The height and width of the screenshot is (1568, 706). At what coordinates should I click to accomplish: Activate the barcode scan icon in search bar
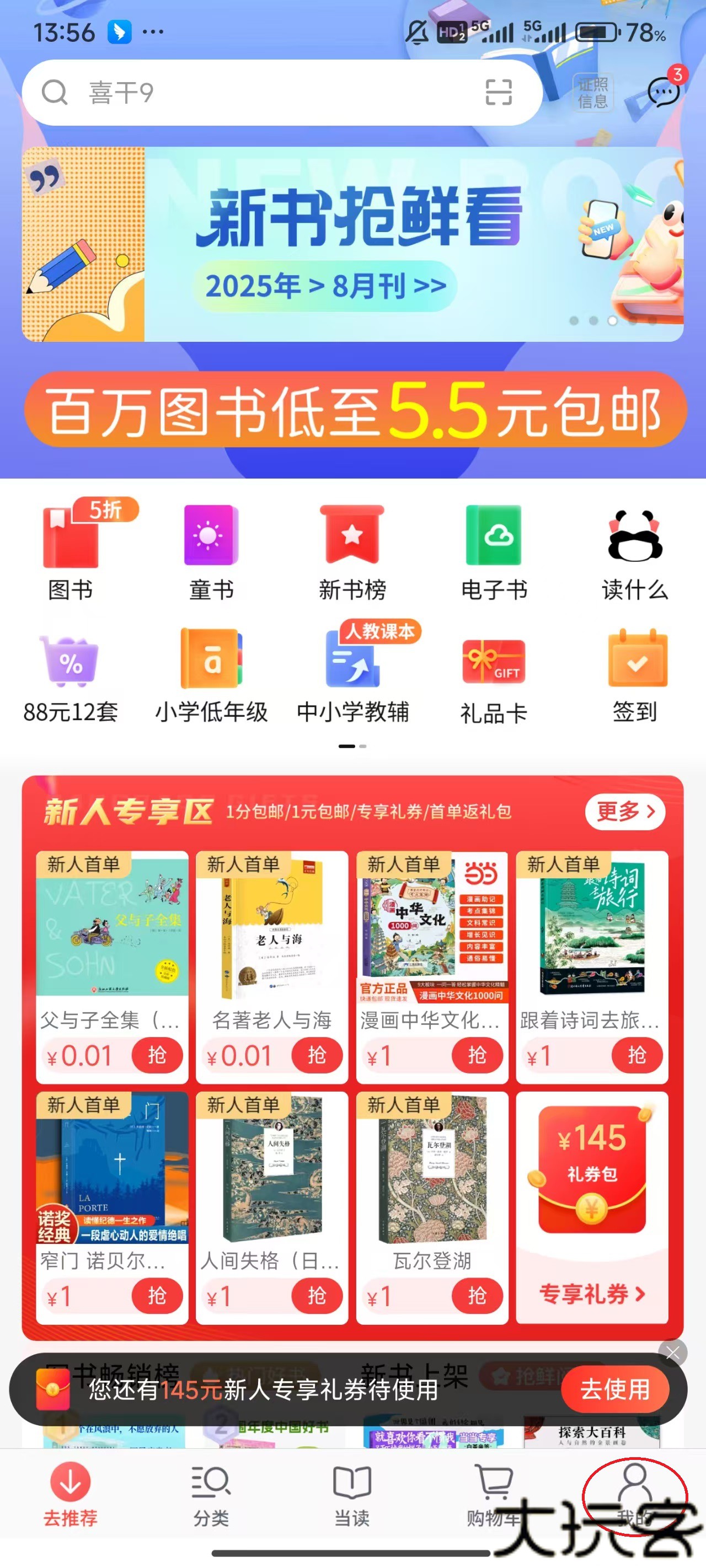[498, 92]
